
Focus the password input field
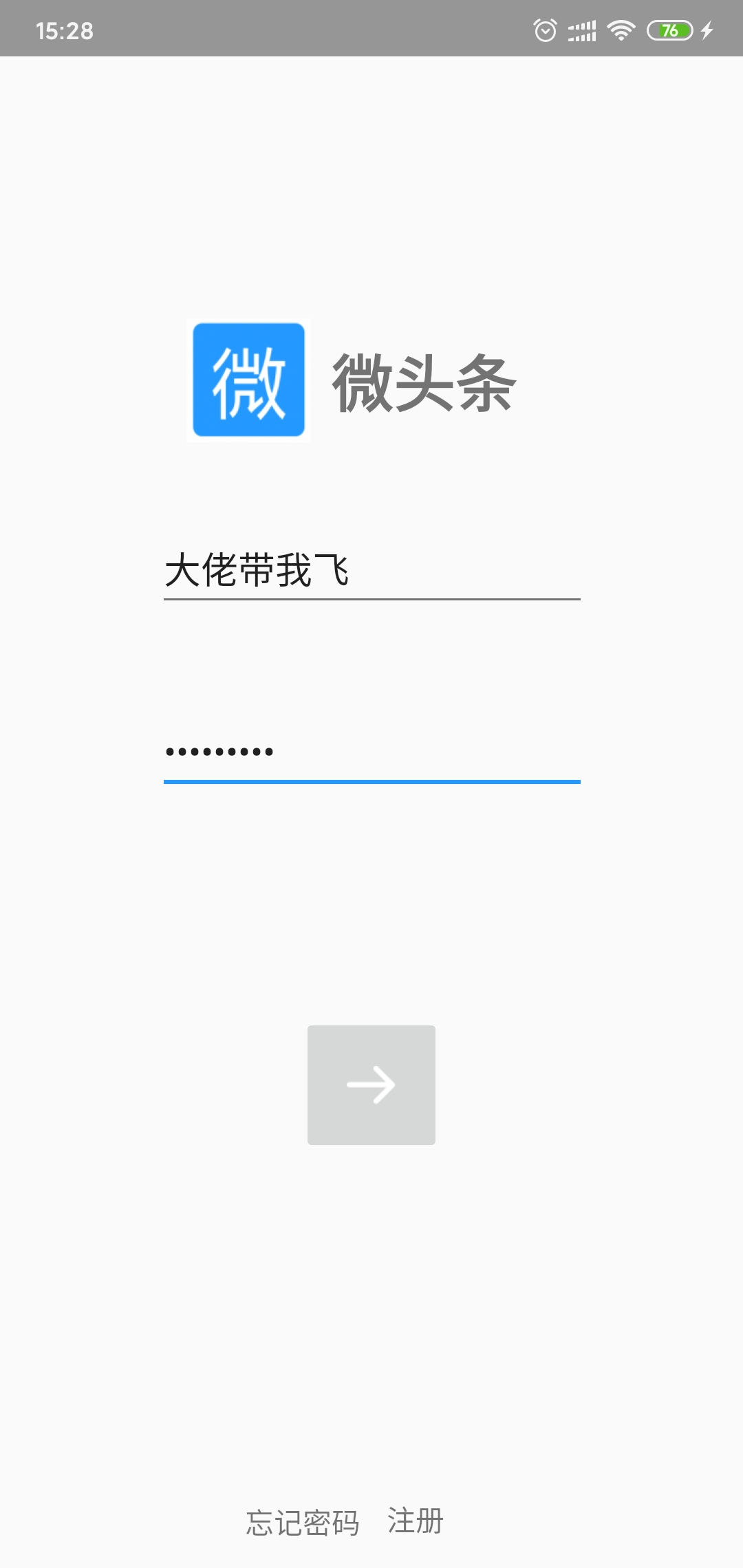point(371,752)
